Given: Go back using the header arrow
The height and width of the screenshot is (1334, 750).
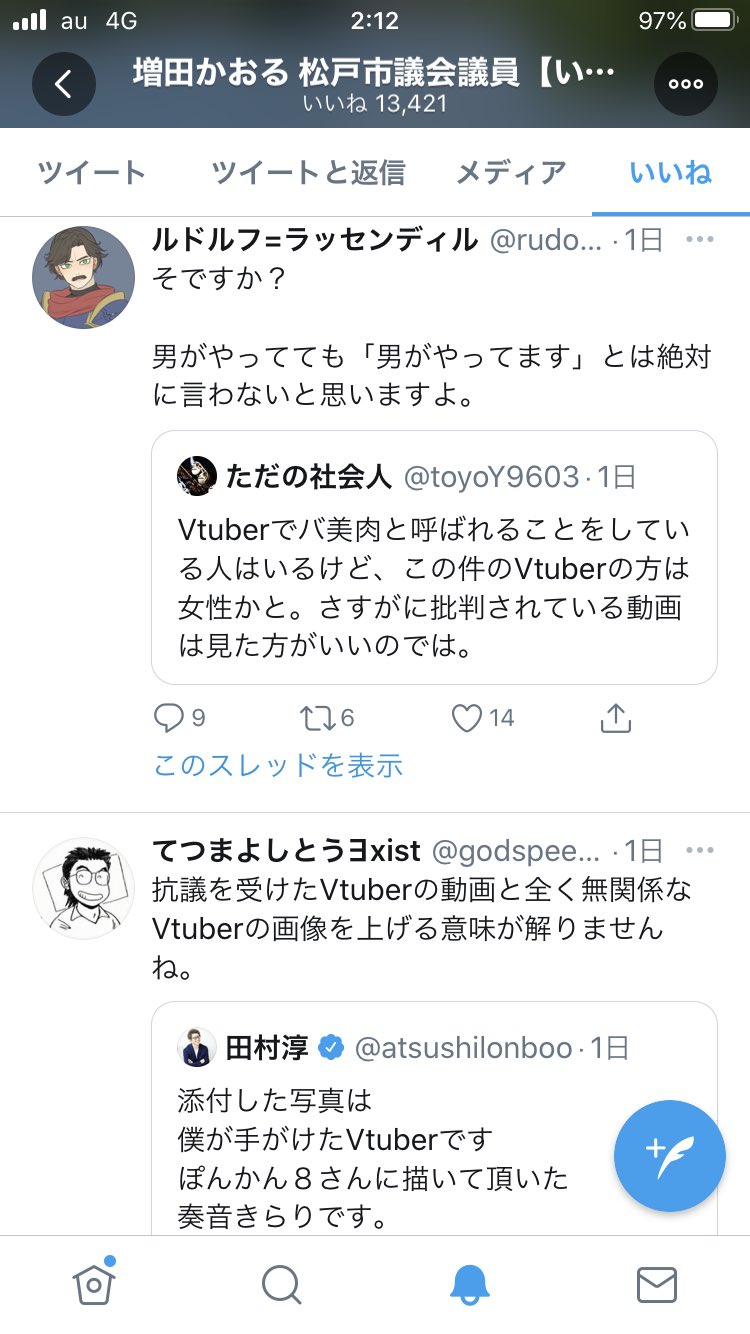Looking at the screenshot, I should click(x=63, y=84).
